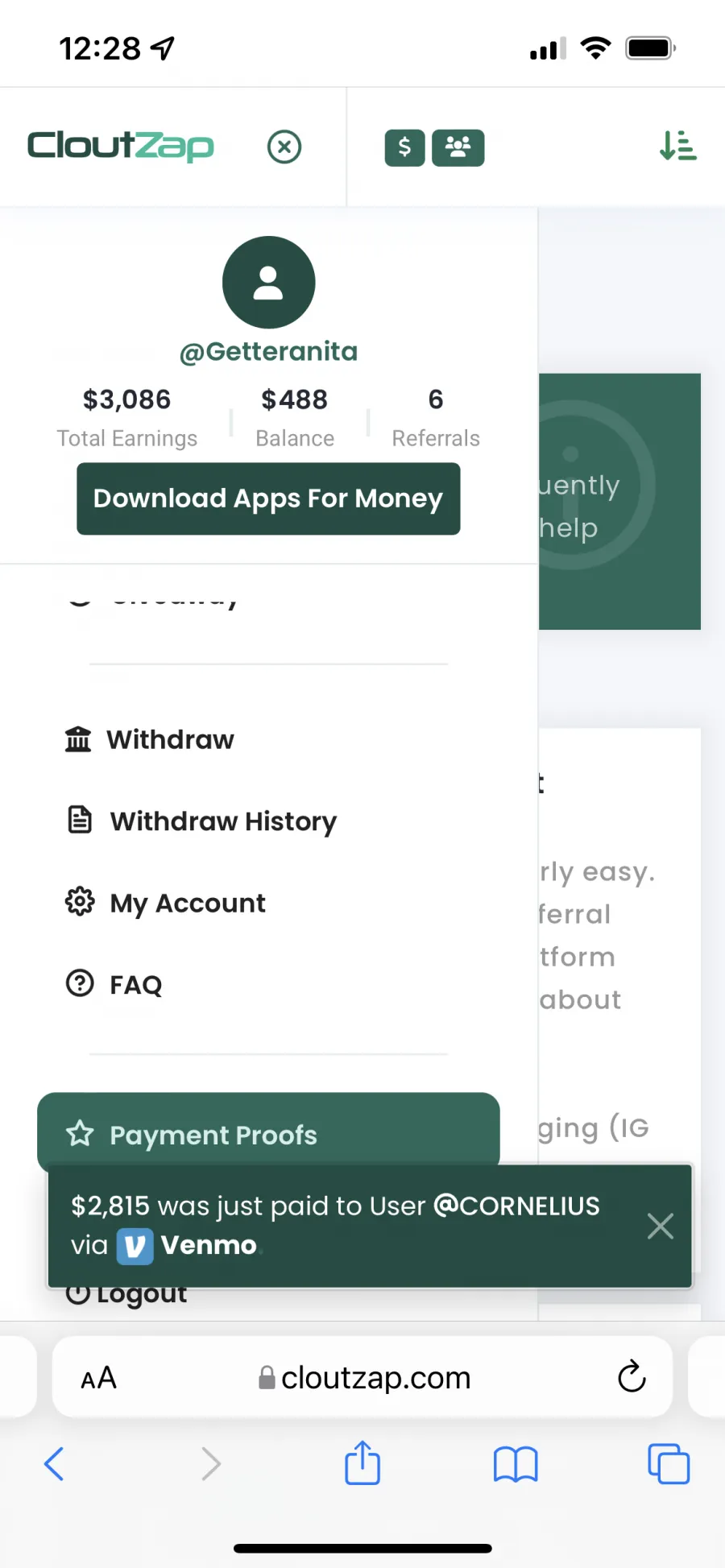
Task: Show open Safari tabs
Action: pyautogui.click(x=669, y=1463)
